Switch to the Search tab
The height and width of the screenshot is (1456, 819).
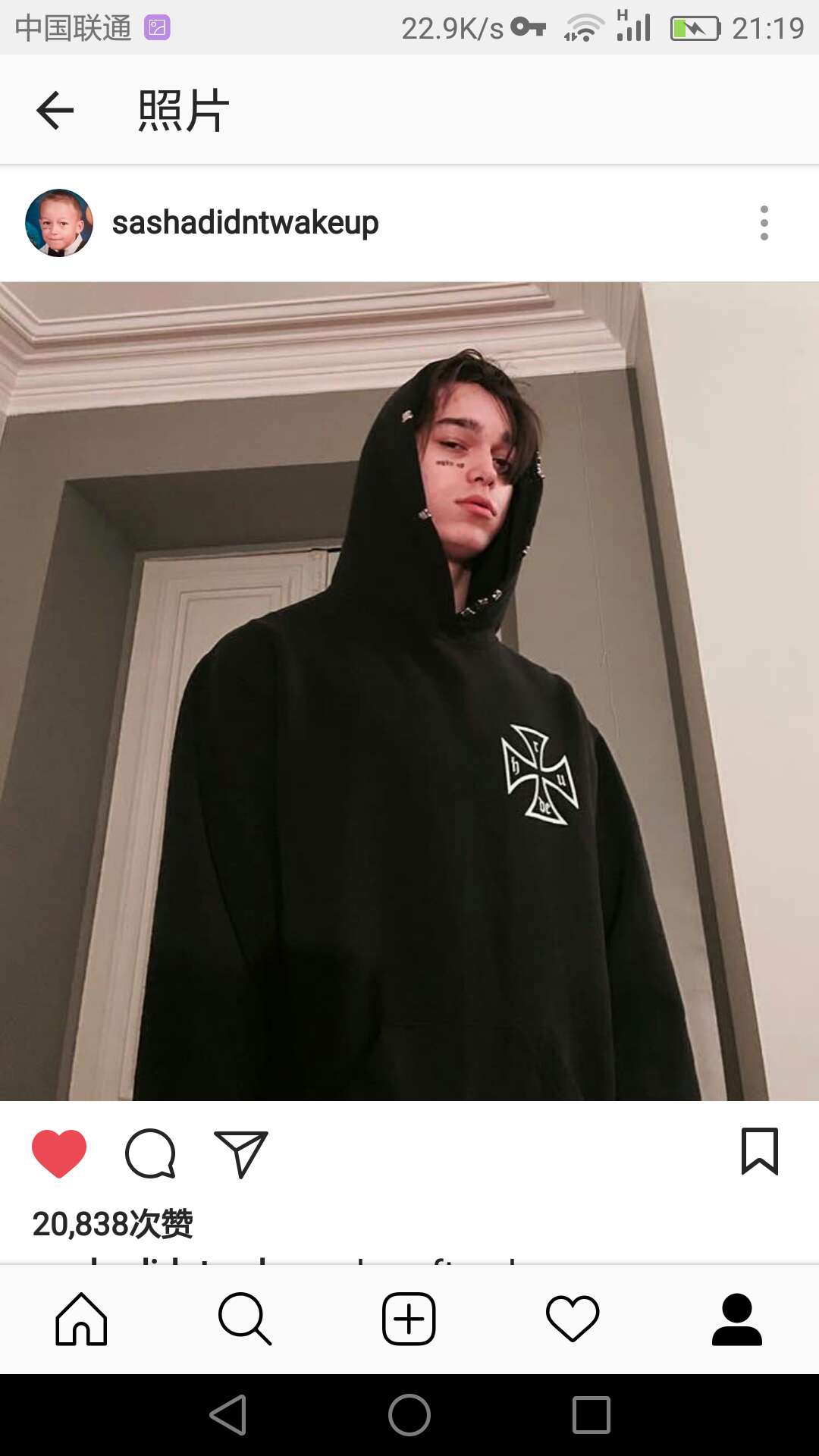point(245,1319)
